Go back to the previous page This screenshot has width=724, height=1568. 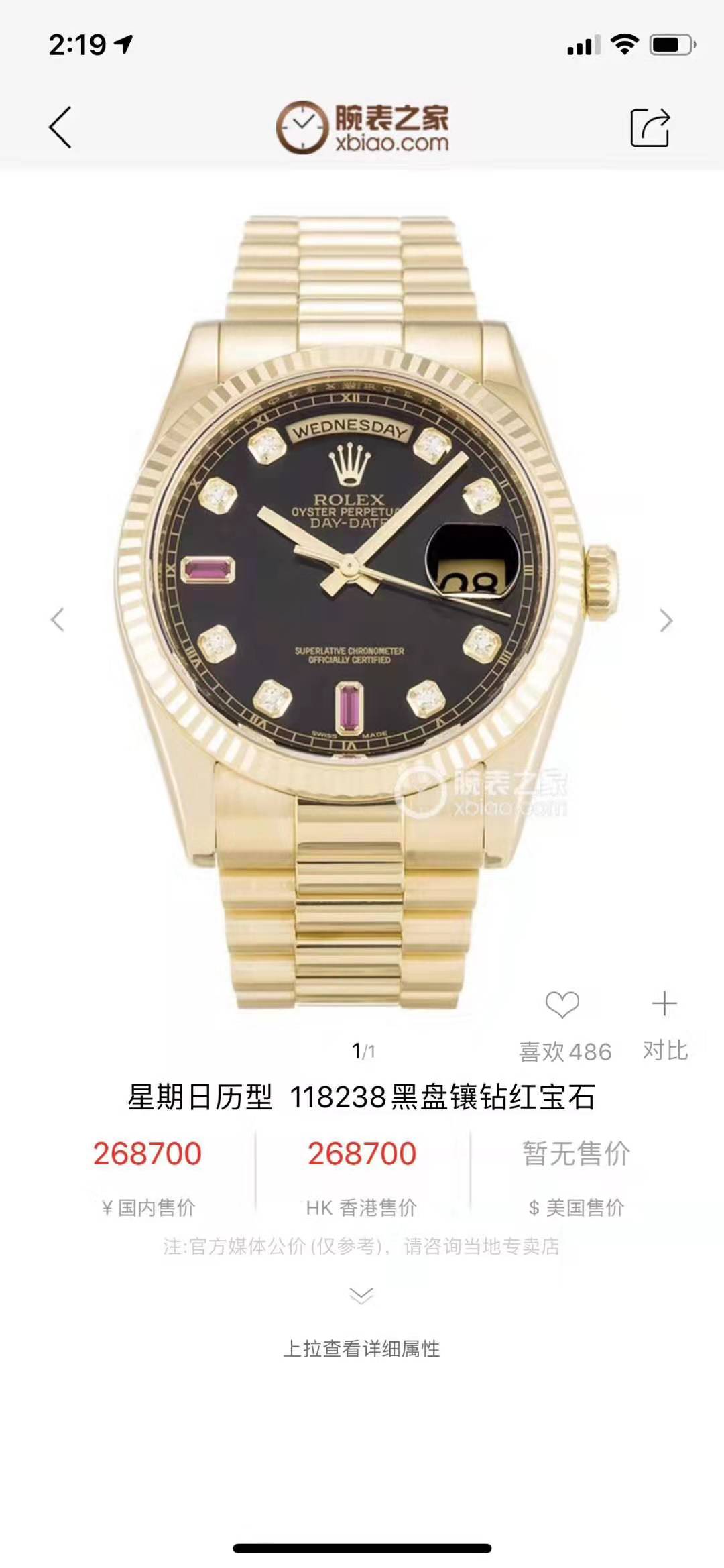[x=60, y=127]
